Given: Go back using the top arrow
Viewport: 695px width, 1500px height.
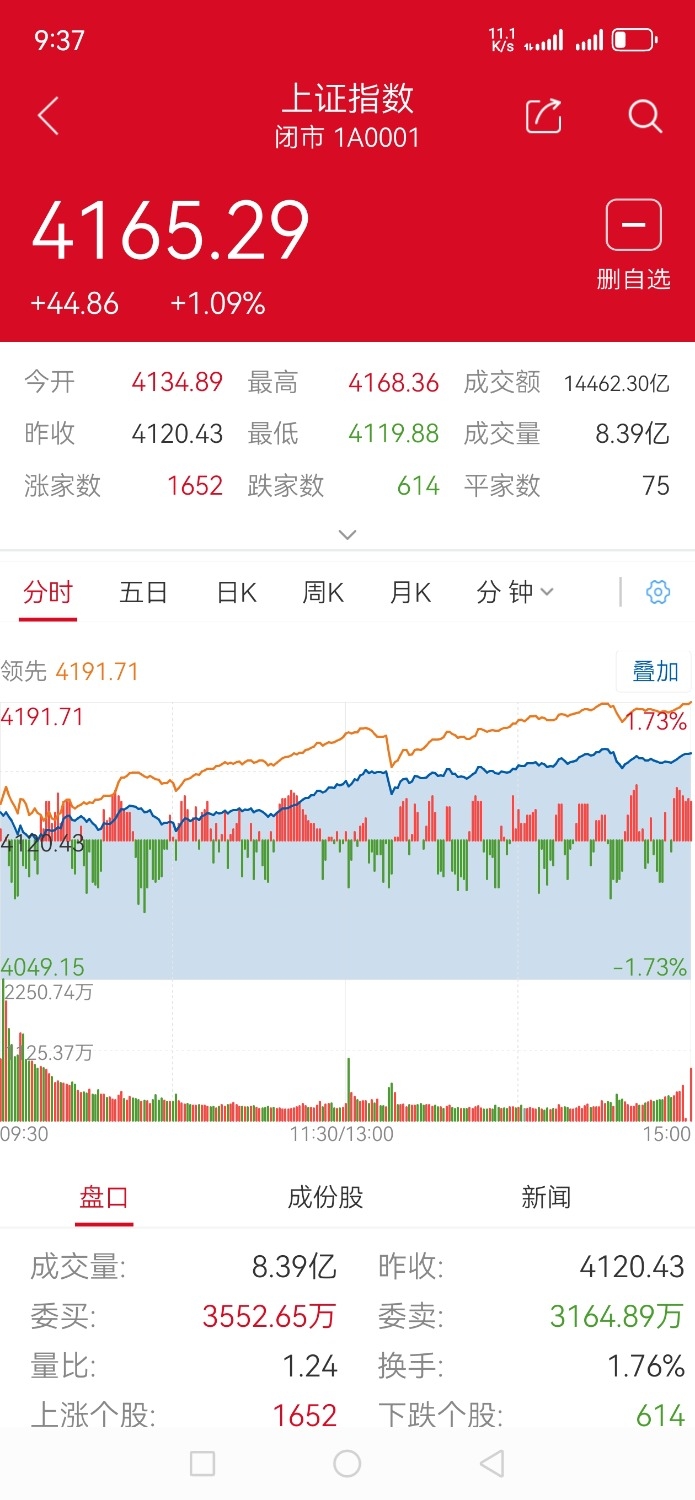Looking at the screenshot, I should (48, 116).
